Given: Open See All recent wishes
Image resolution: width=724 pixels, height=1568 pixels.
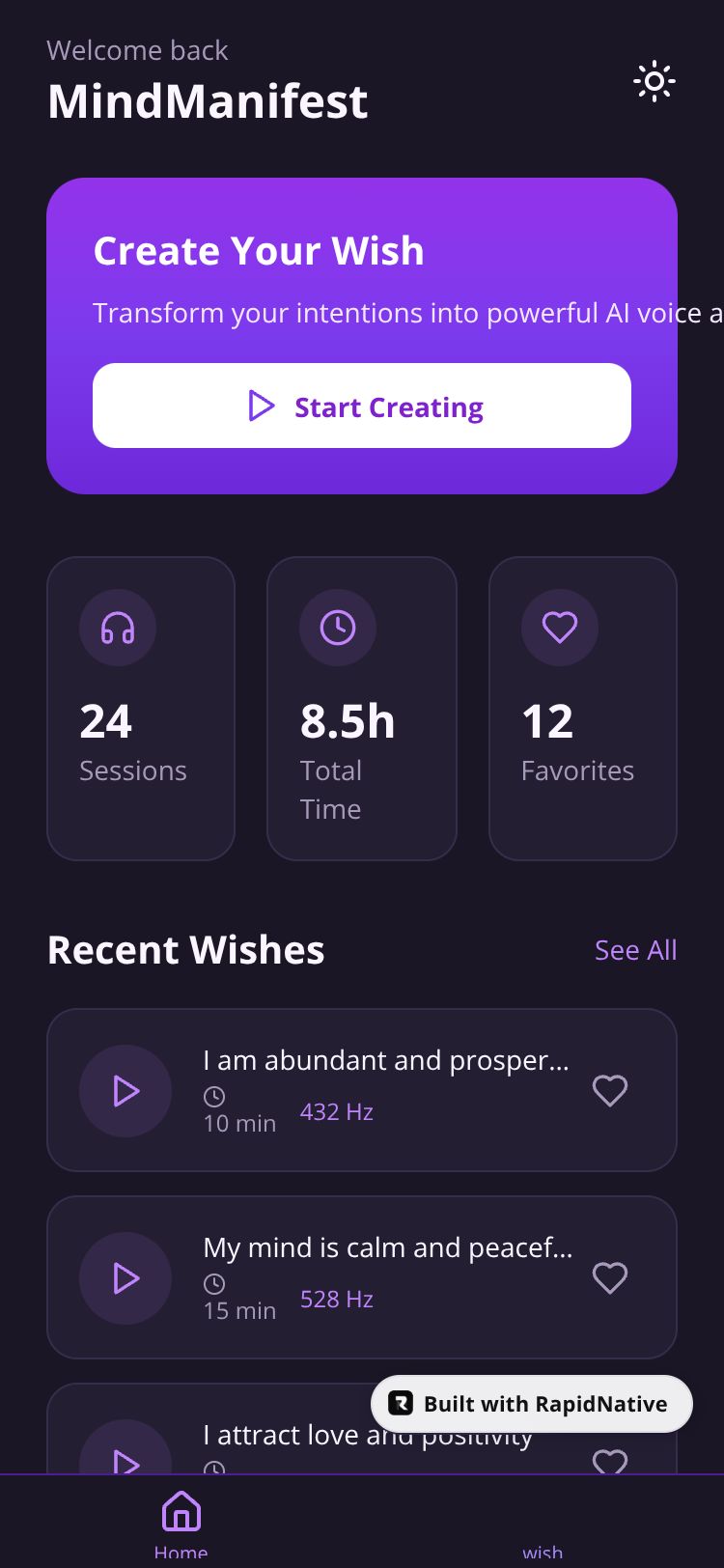Looking at the screenshot, I should (x=635, y=950).
